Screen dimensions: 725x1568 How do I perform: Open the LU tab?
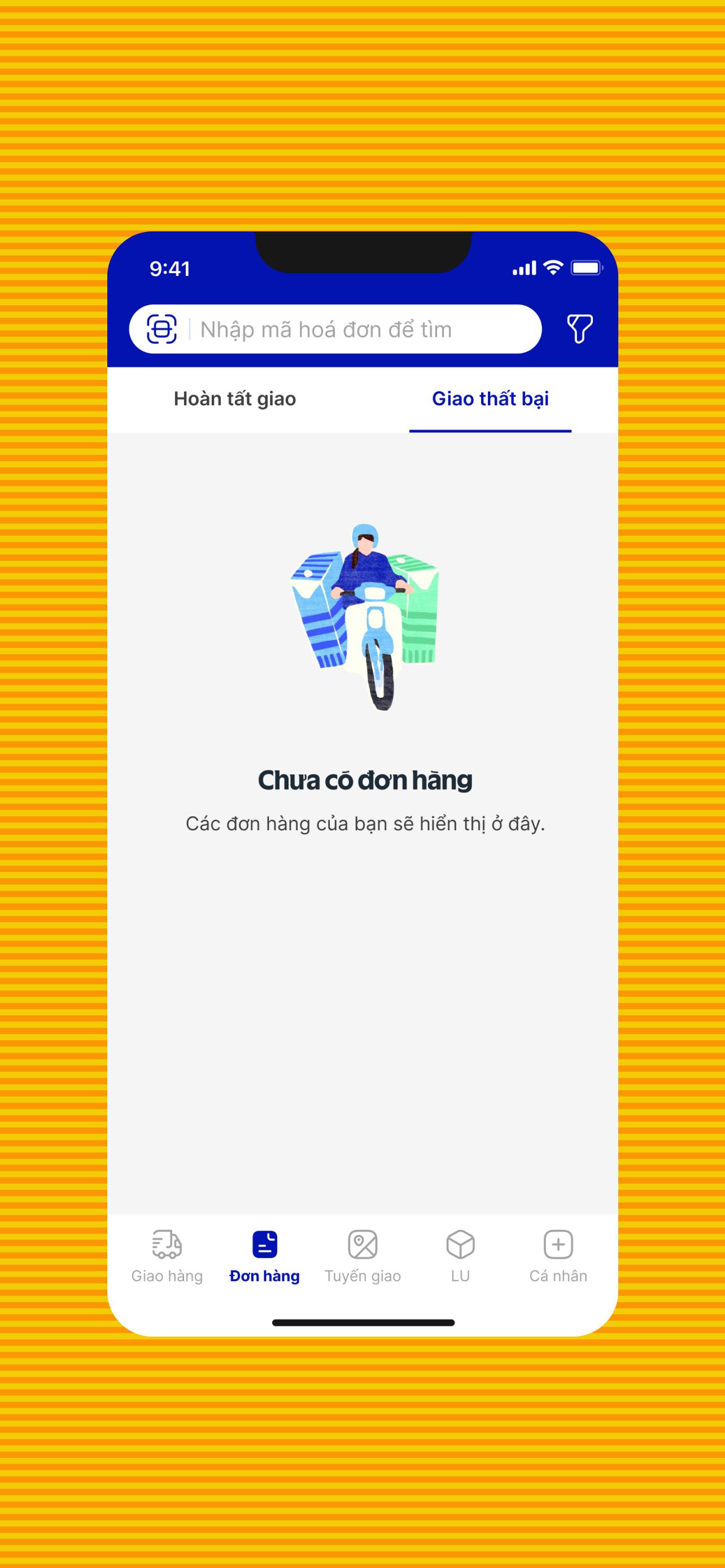(x=461, y=1257)
